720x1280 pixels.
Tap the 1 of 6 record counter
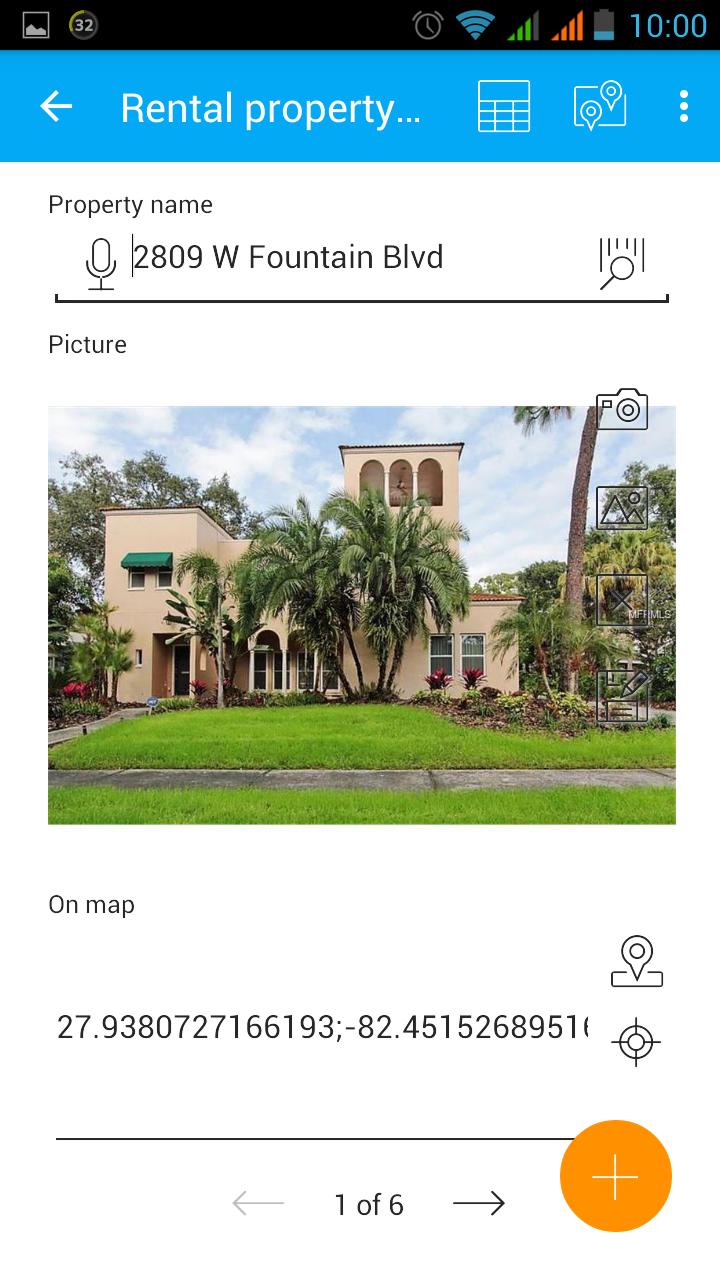(x=368, y=1204)
